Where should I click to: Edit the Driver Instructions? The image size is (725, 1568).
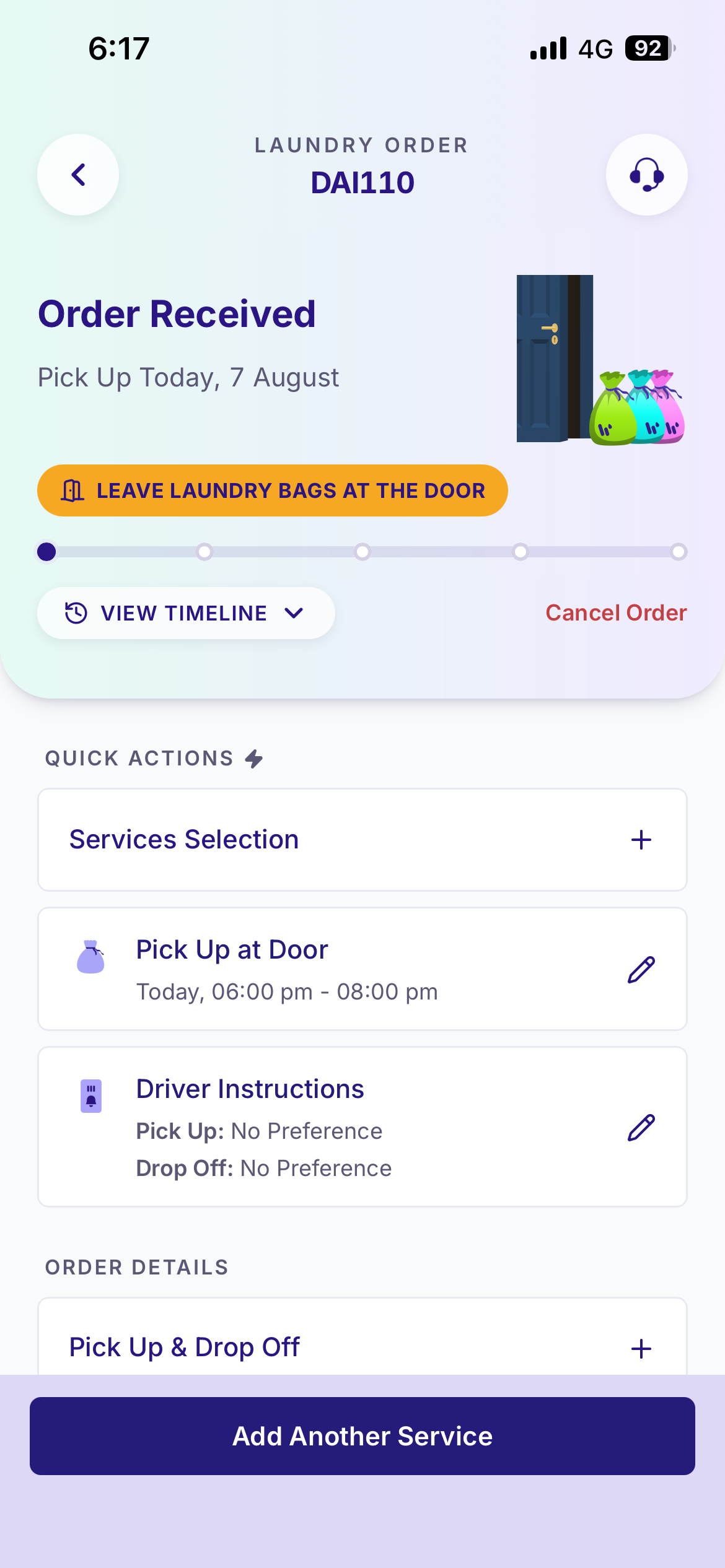(x=641, y=1127)
